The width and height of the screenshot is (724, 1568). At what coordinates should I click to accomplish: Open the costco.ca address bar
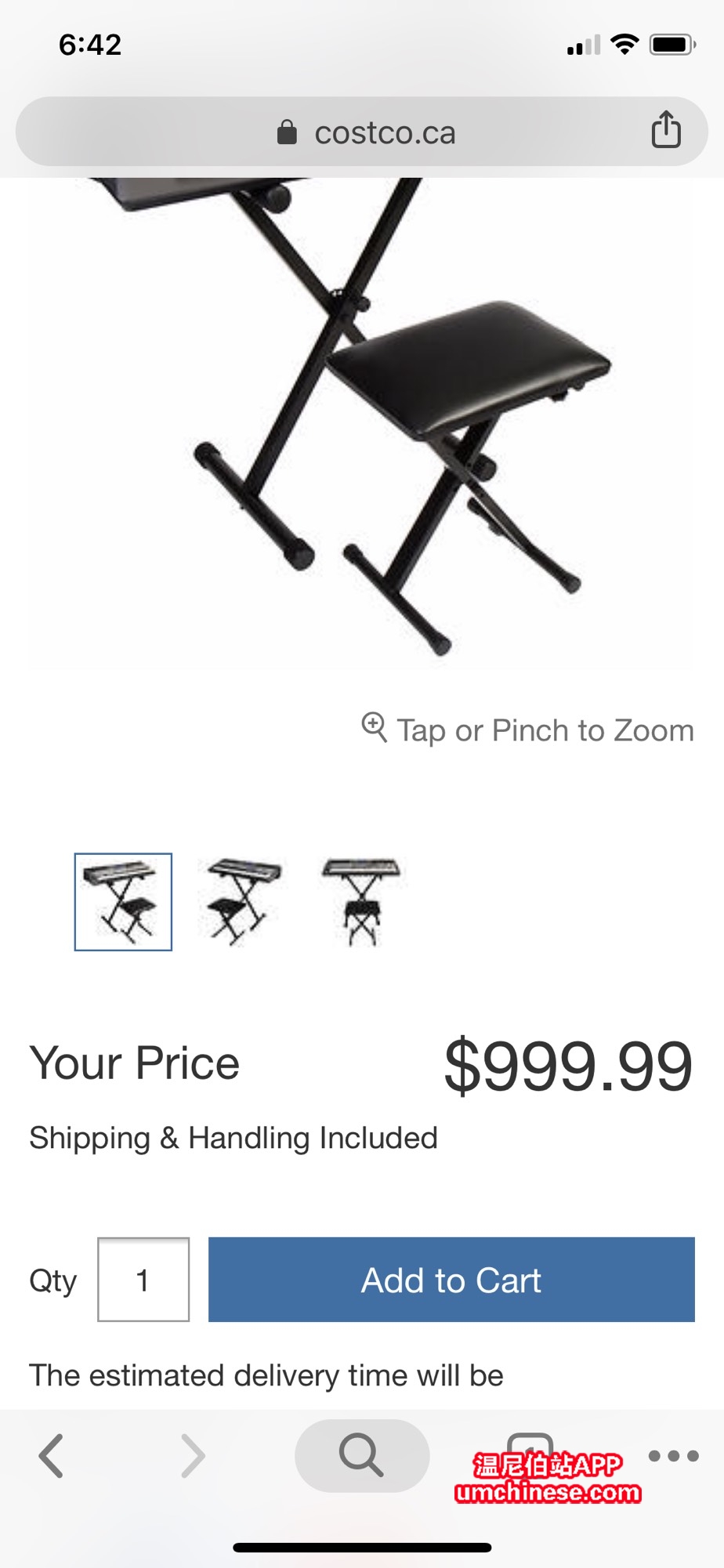(361, 132)
